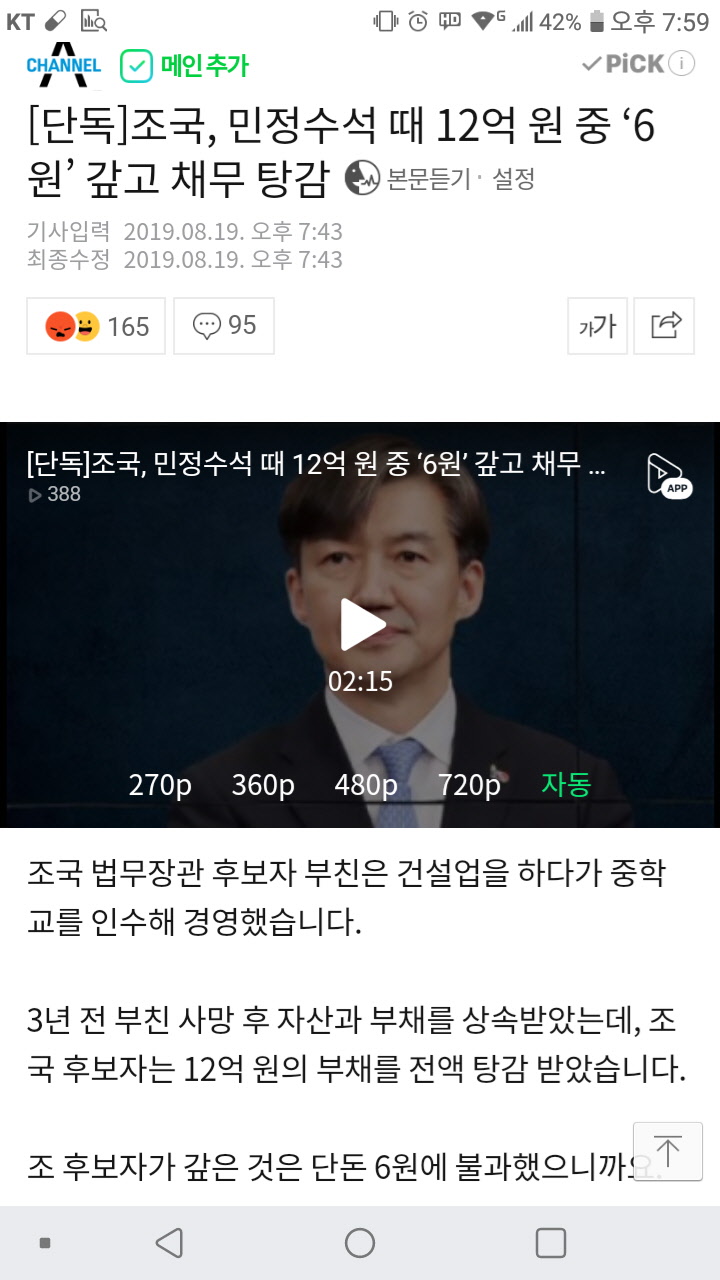Viewport: 720px width, 1280px height.
Task: Go back with system back button
Action: 169,1243
